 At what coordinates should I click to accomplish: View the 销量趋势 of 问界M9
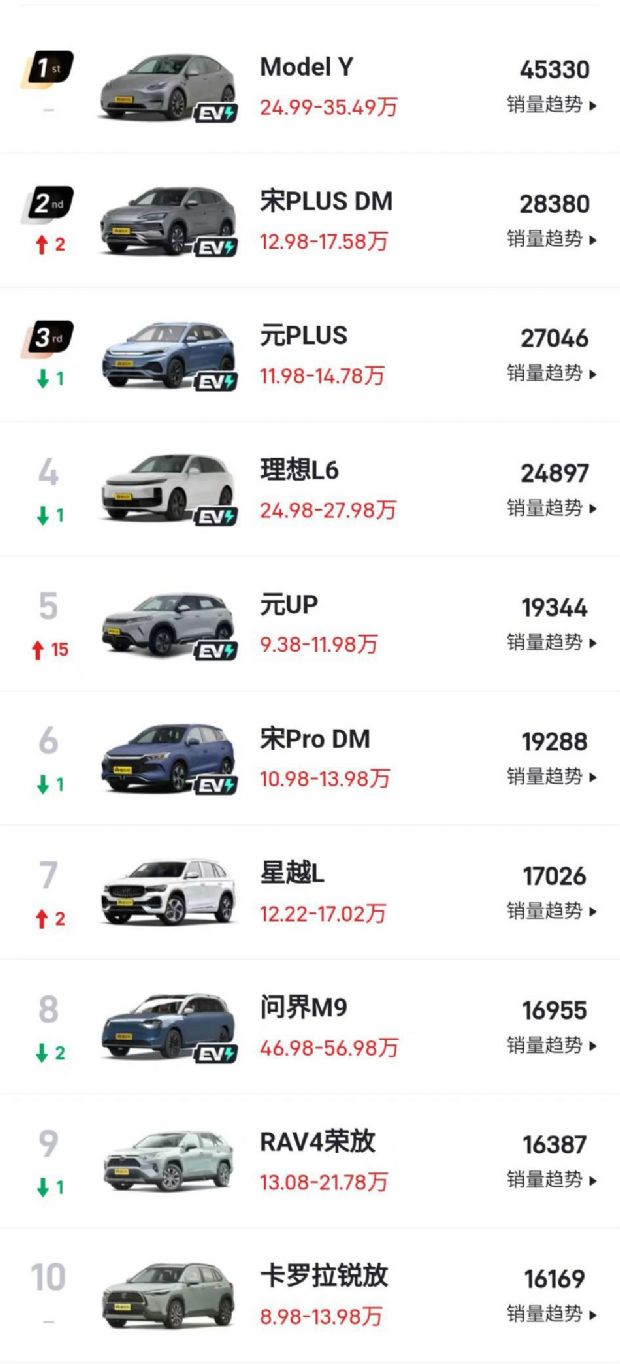[x=551, y=1045]
